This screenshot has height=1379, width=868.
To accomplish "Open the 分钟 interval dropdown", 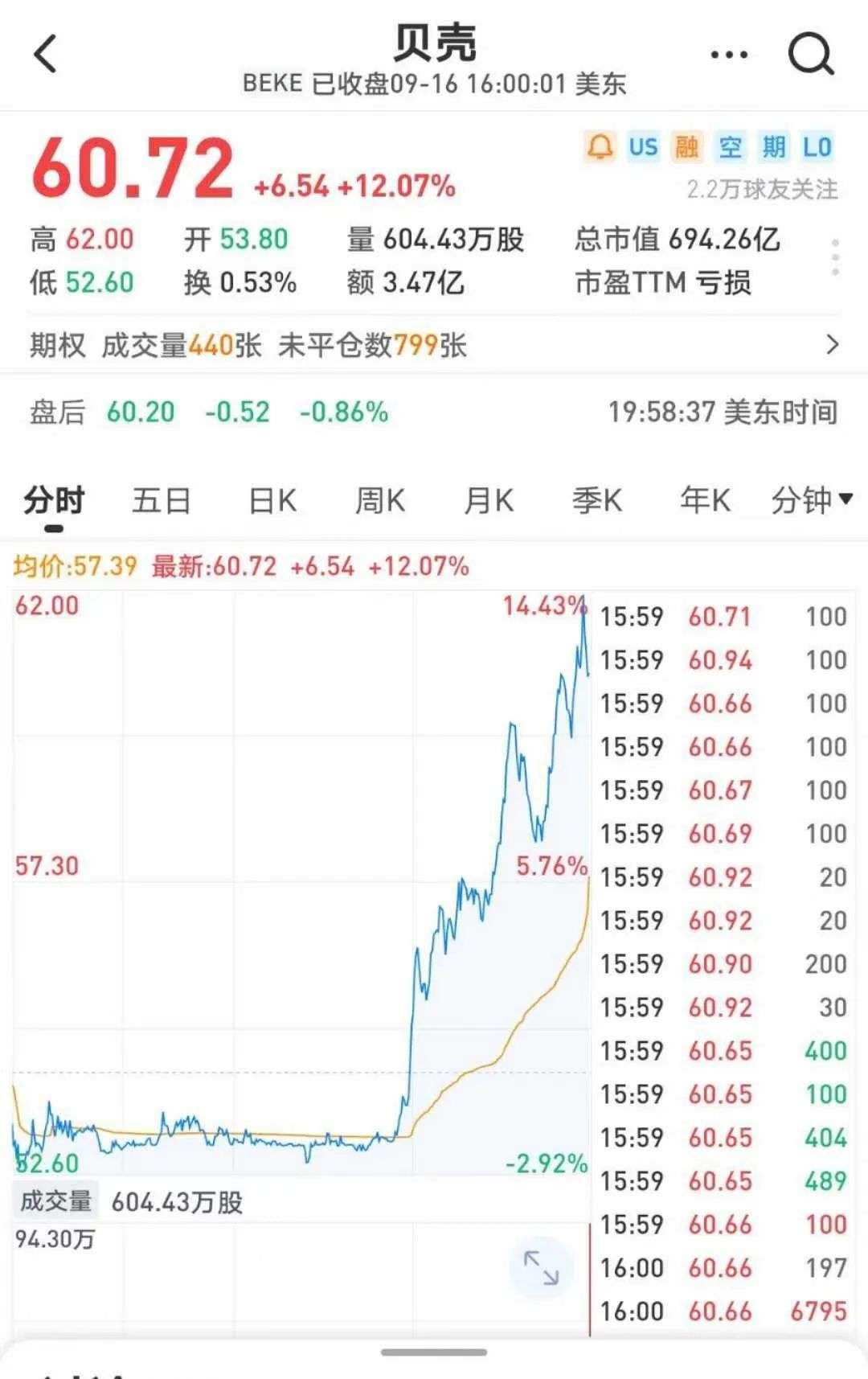I will coord(811,500).
